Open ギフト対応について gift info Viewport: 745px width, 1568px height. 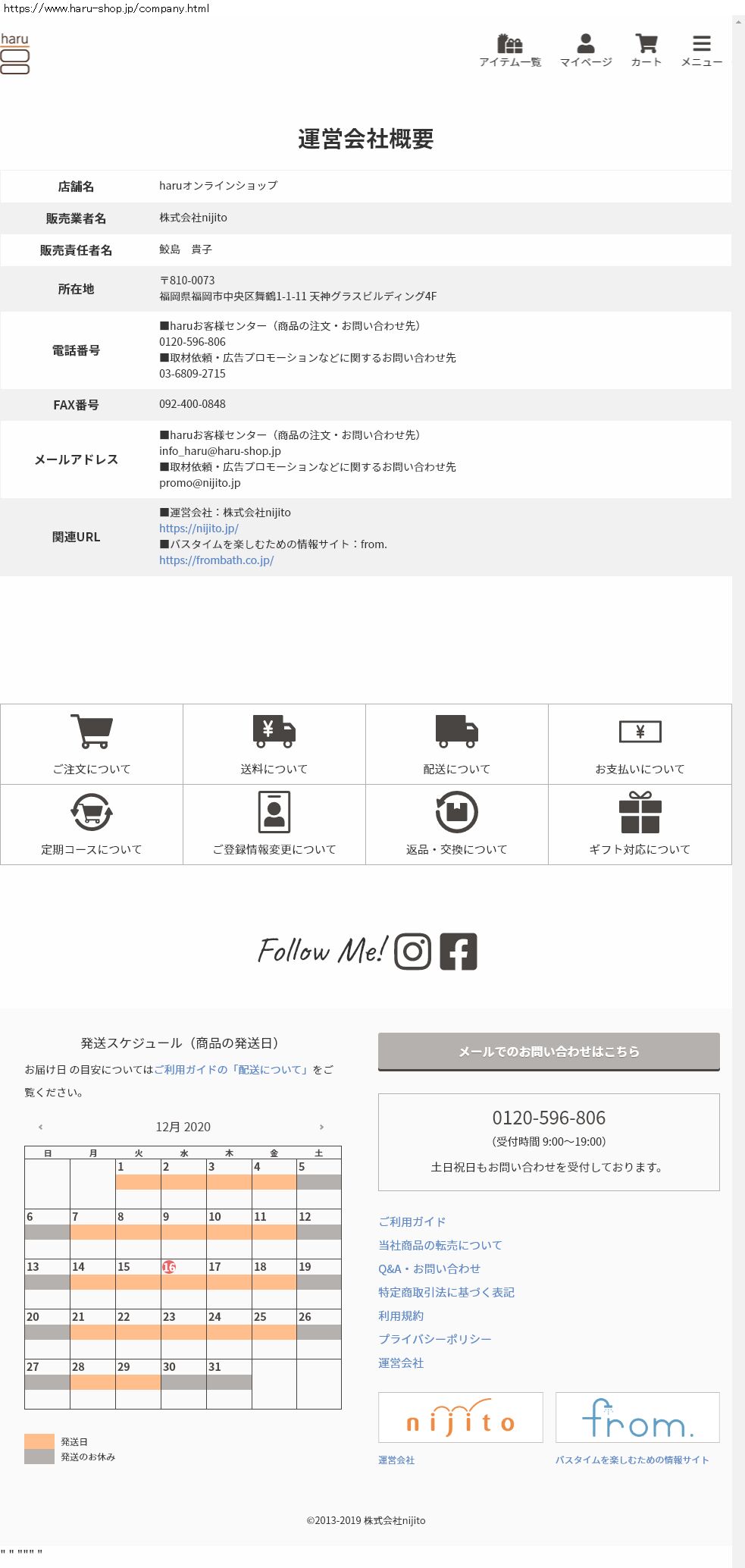640,824
